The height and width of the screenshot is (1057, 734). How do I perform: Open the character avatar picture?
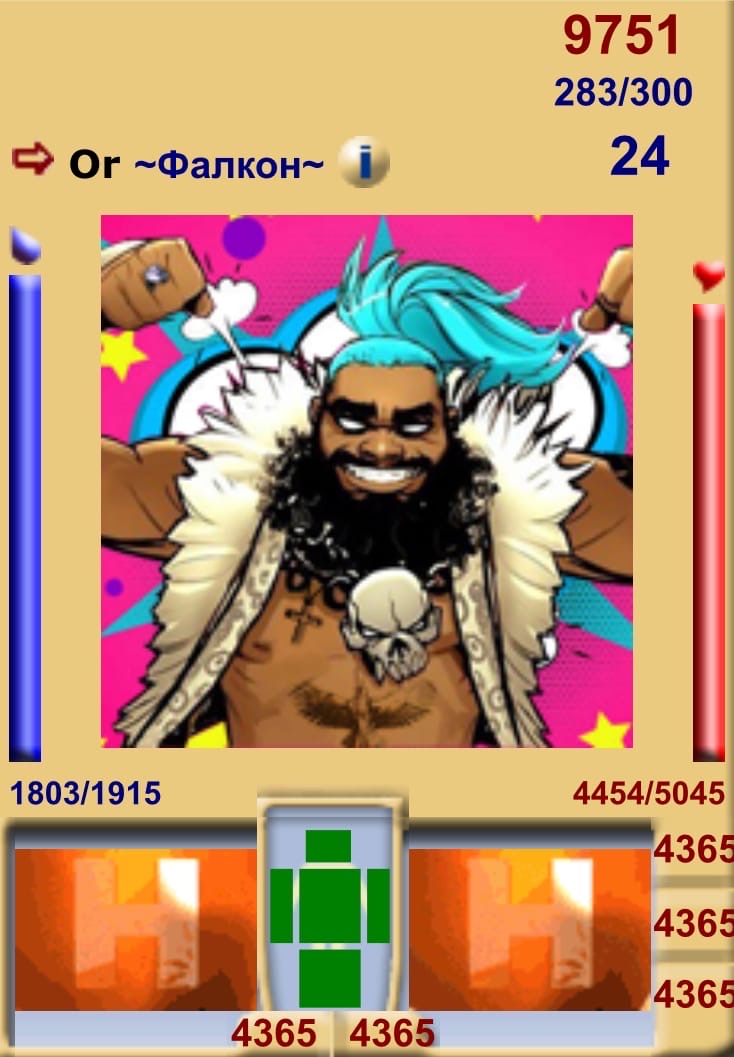tap(366, 481)
